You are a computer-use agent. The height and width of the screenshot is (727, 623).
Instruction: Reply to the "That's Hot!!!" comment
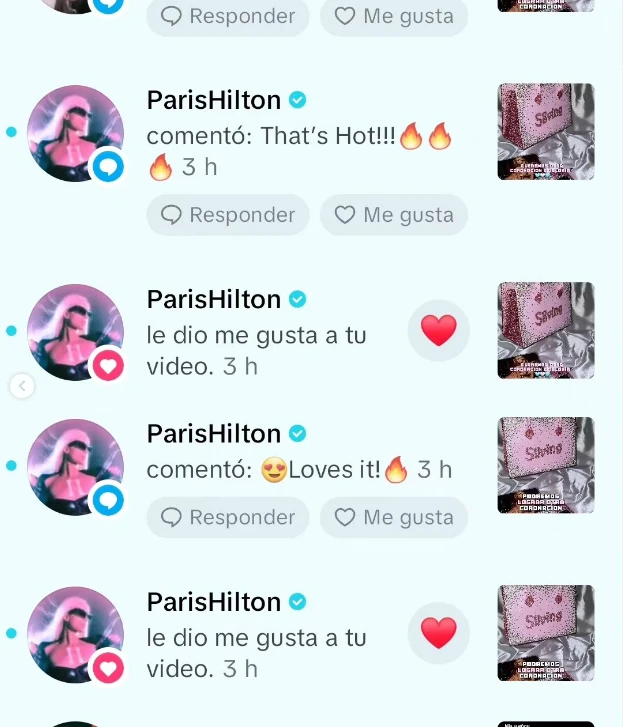227,215
